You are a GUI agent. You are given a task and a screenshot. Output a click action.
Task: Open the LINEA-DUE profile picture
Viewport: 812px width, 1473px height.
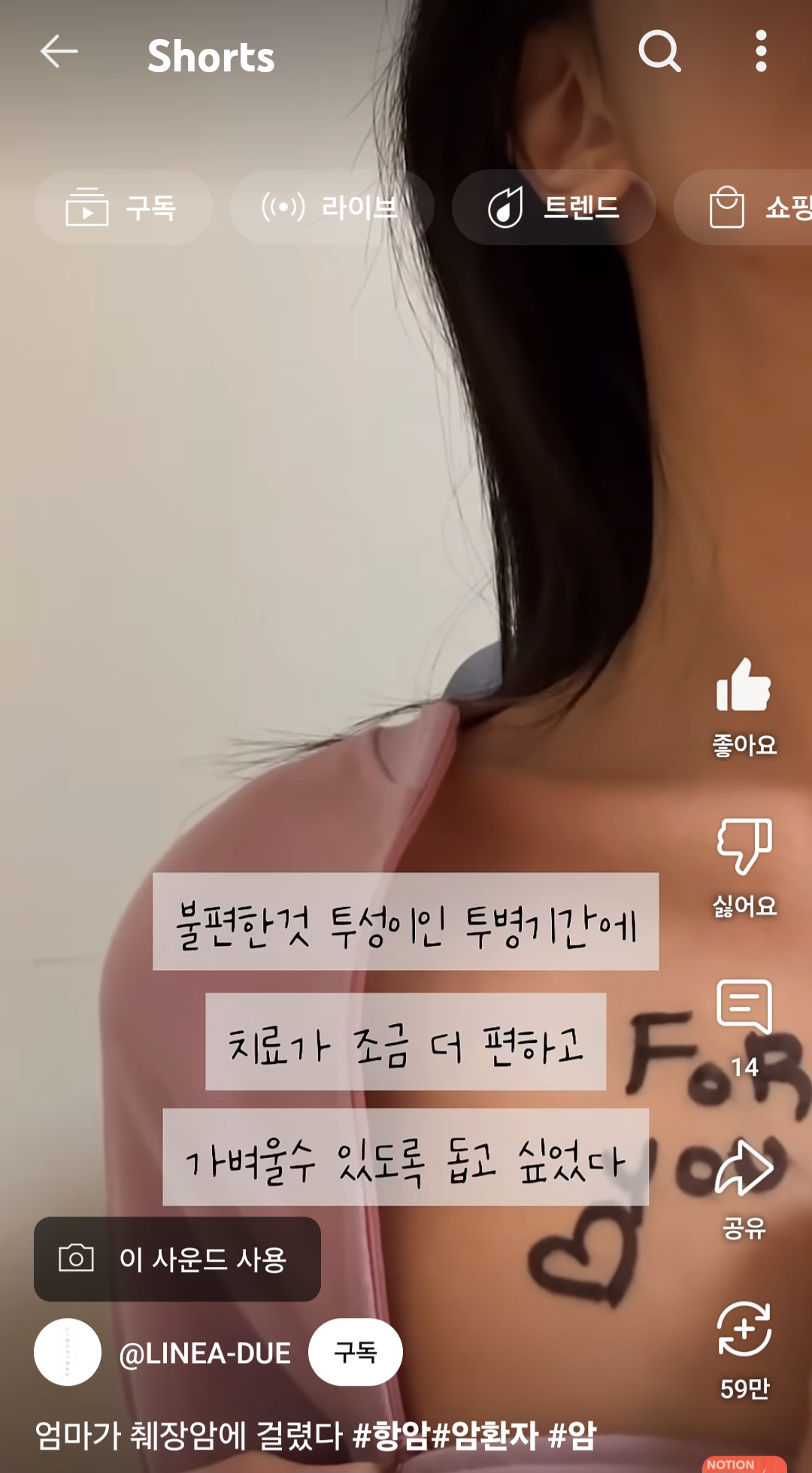[68, 1352]
